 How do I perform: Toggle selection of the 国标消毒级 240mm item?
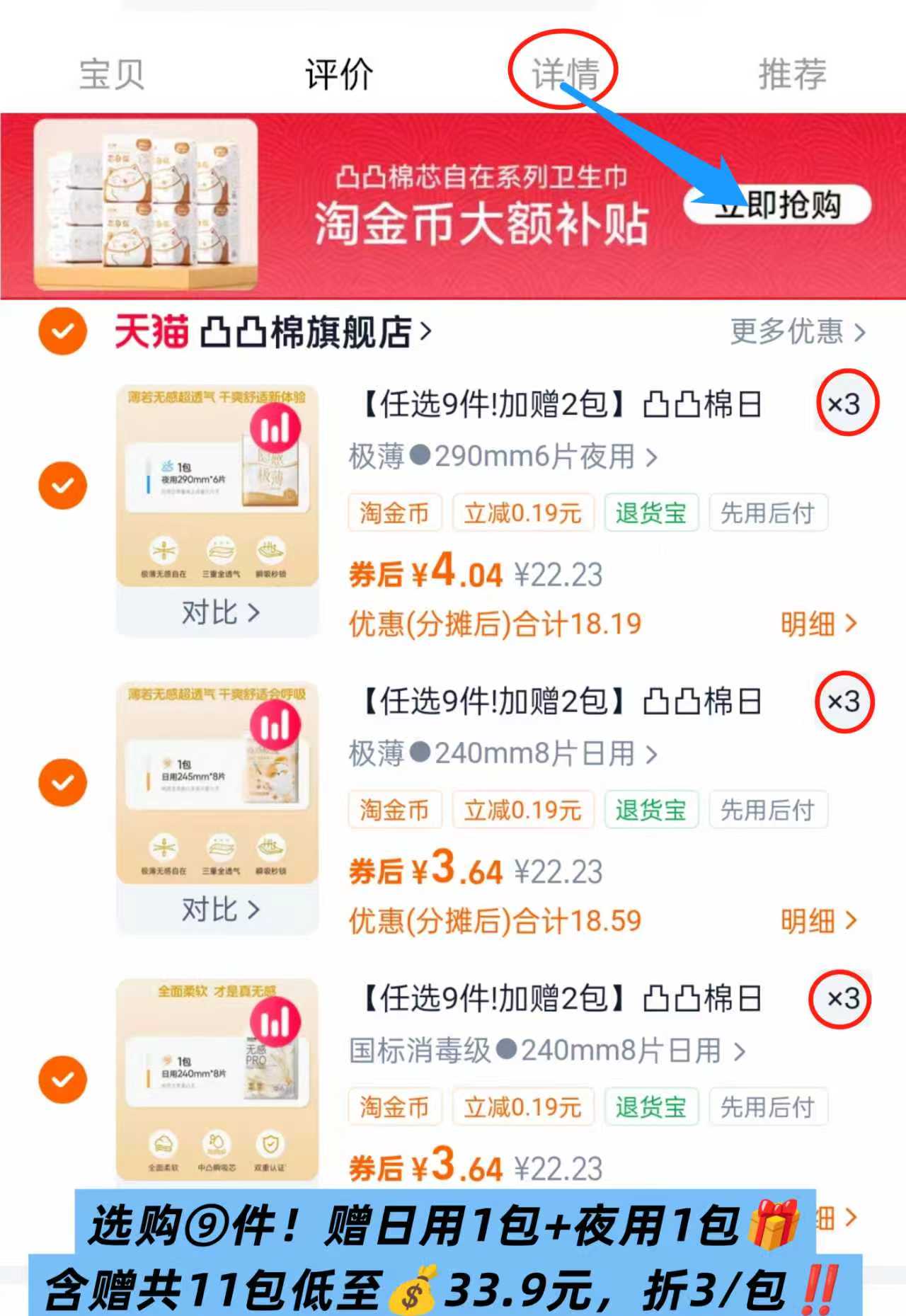click(x=62, y=1079)
